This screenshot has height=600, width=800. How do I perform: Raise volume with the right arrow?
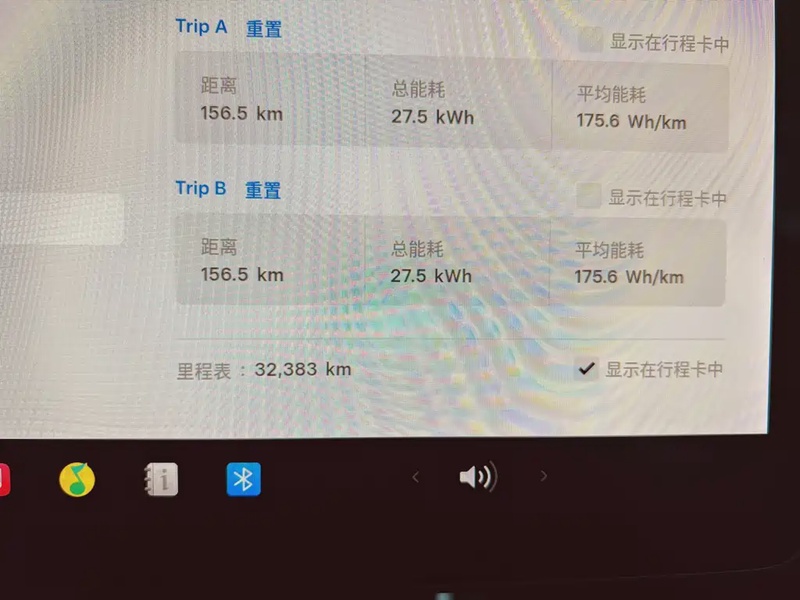[x=544, y=477]
